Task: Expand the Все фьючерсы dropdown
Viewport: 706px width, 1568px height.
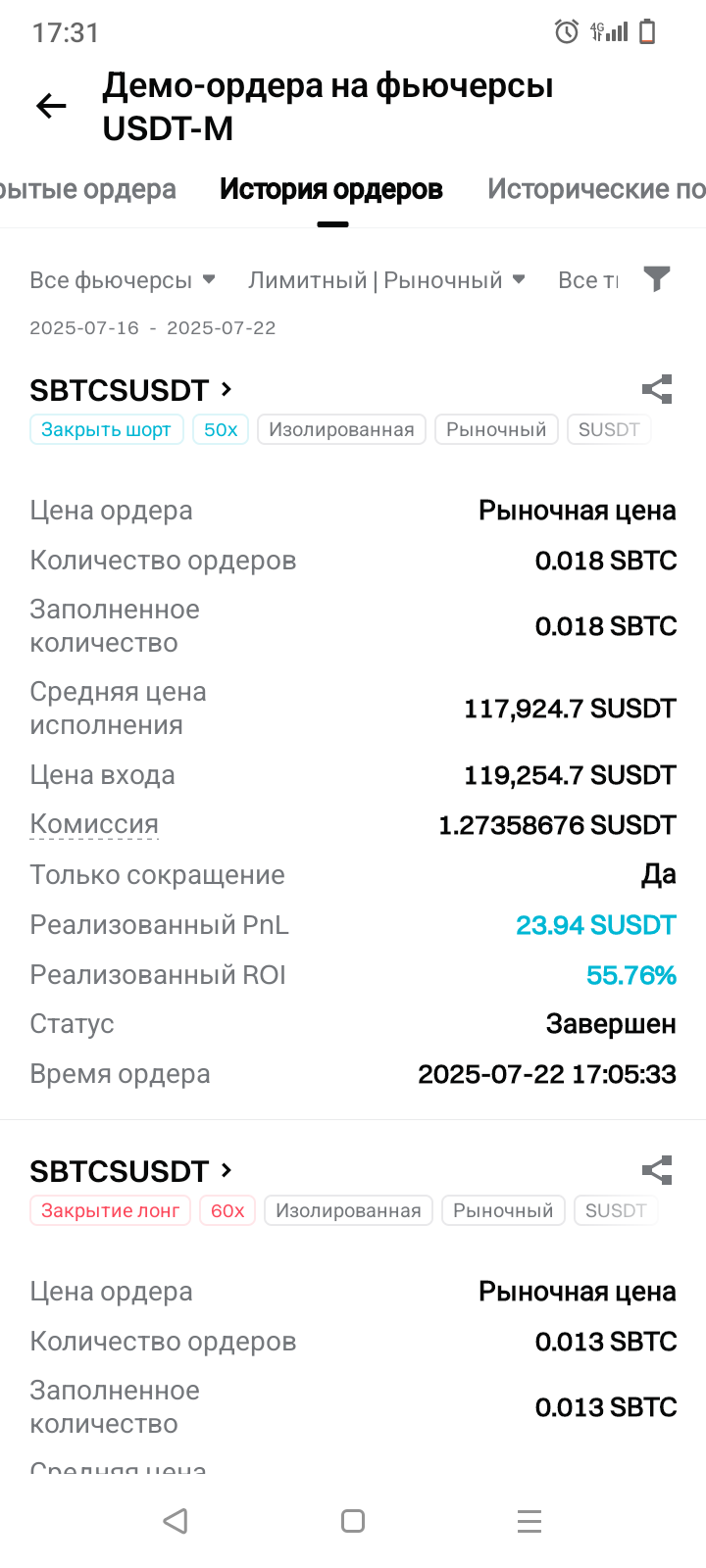Action: click(x=123, y=280)
